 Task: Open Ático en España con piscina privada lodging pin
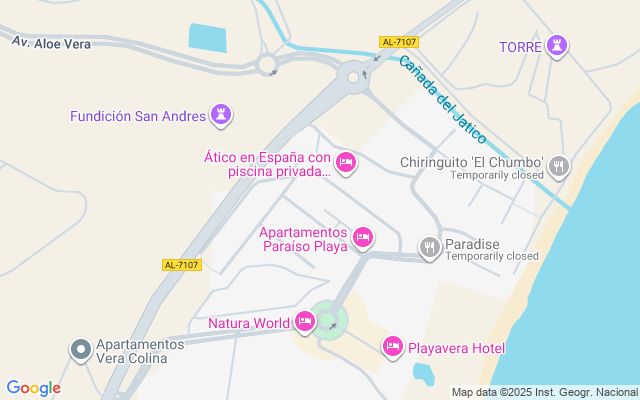[x=346, y=162]
